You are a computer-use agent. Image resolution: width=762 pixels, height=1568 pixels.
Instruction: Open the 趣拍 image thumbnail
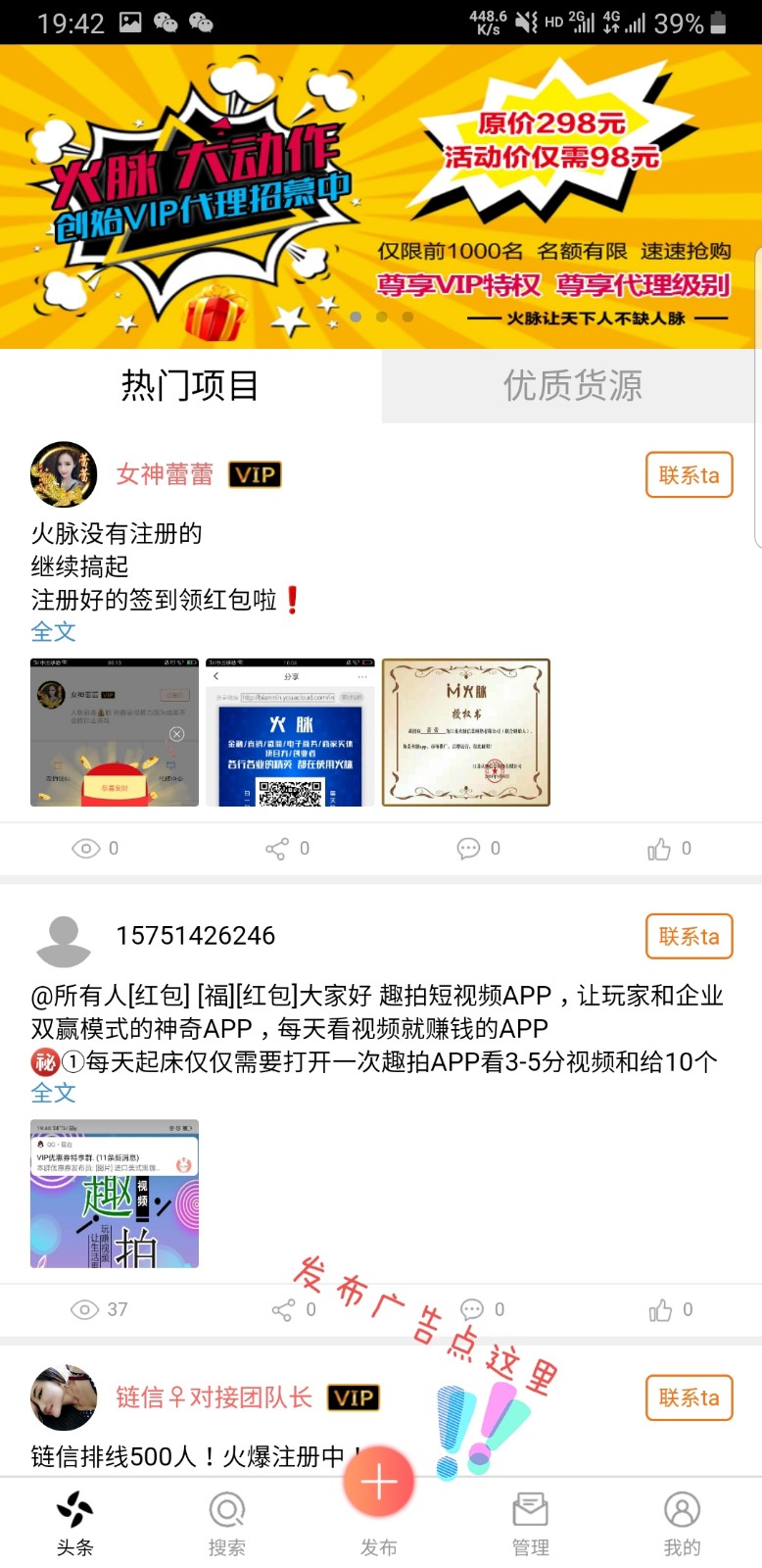(115, 1194)
